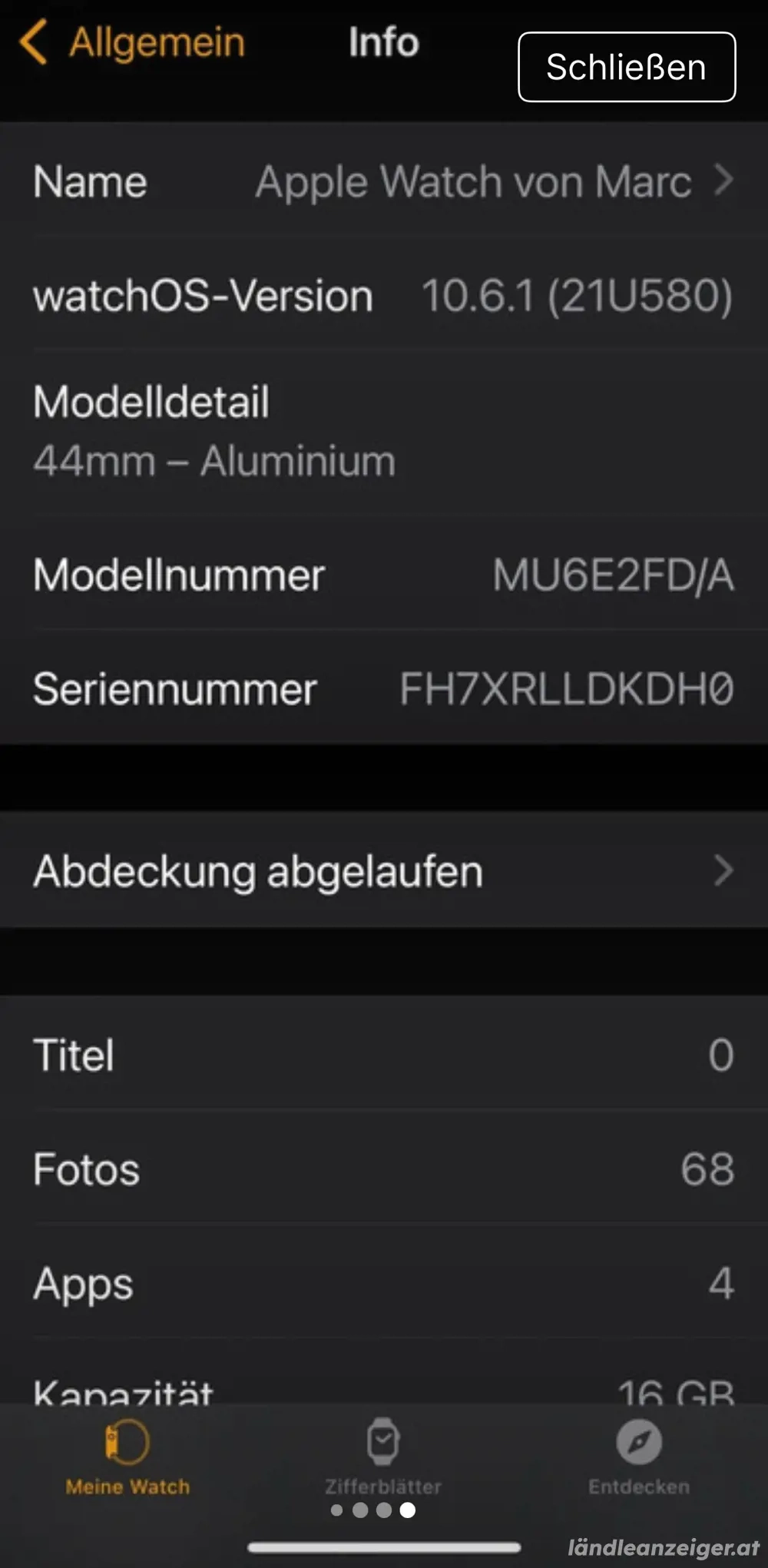This screenshot has width=768, height=1568.
Task: Expand the Abdeckung abgelaufen entry
Action: [x=384, y=871]
